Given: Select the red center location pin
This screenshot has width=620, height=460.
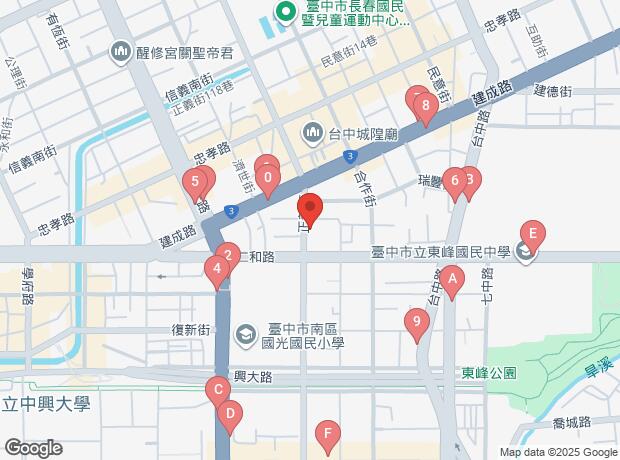Looking at the screenshot, I should pos(310,210).
